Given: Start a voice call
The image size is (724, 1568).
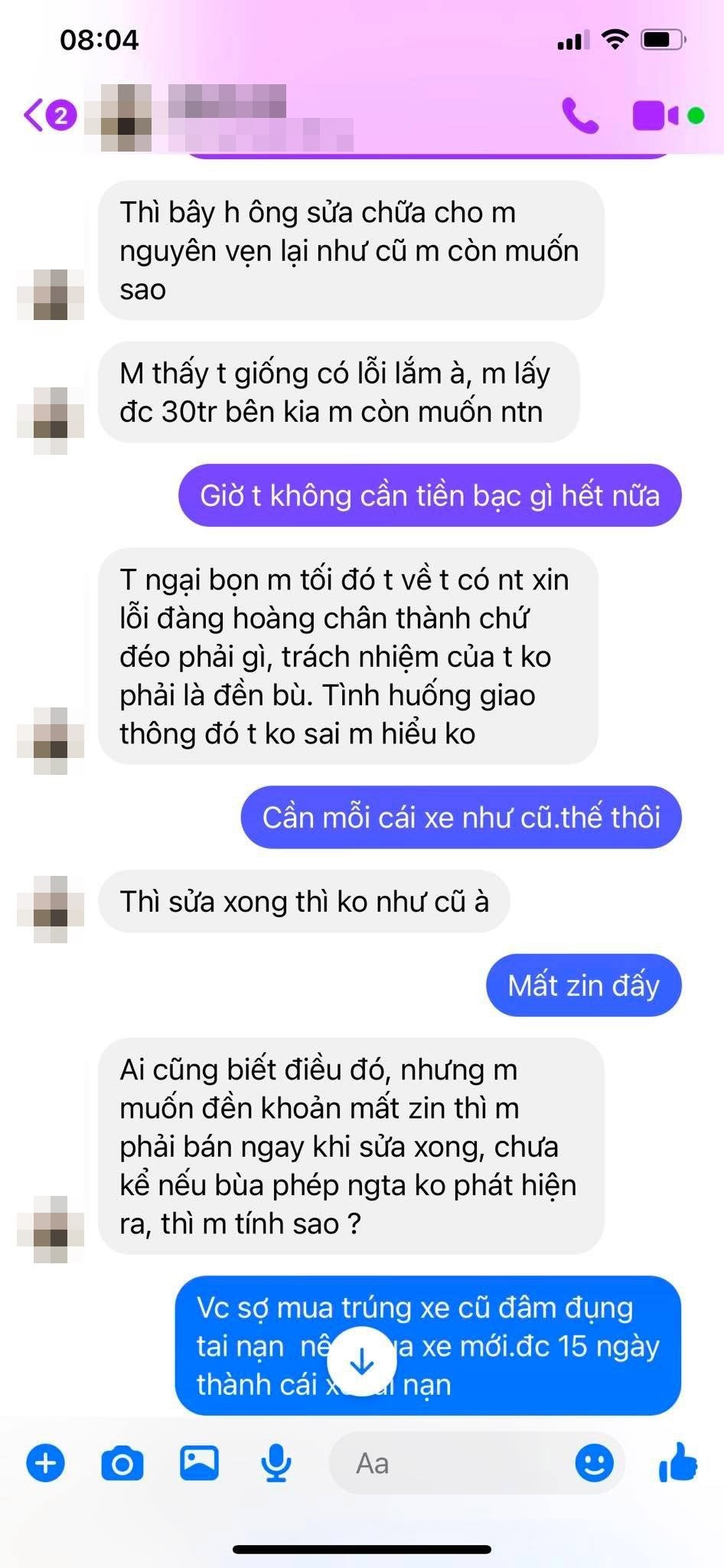Looking at the screenshot, I should click(580, 116).
